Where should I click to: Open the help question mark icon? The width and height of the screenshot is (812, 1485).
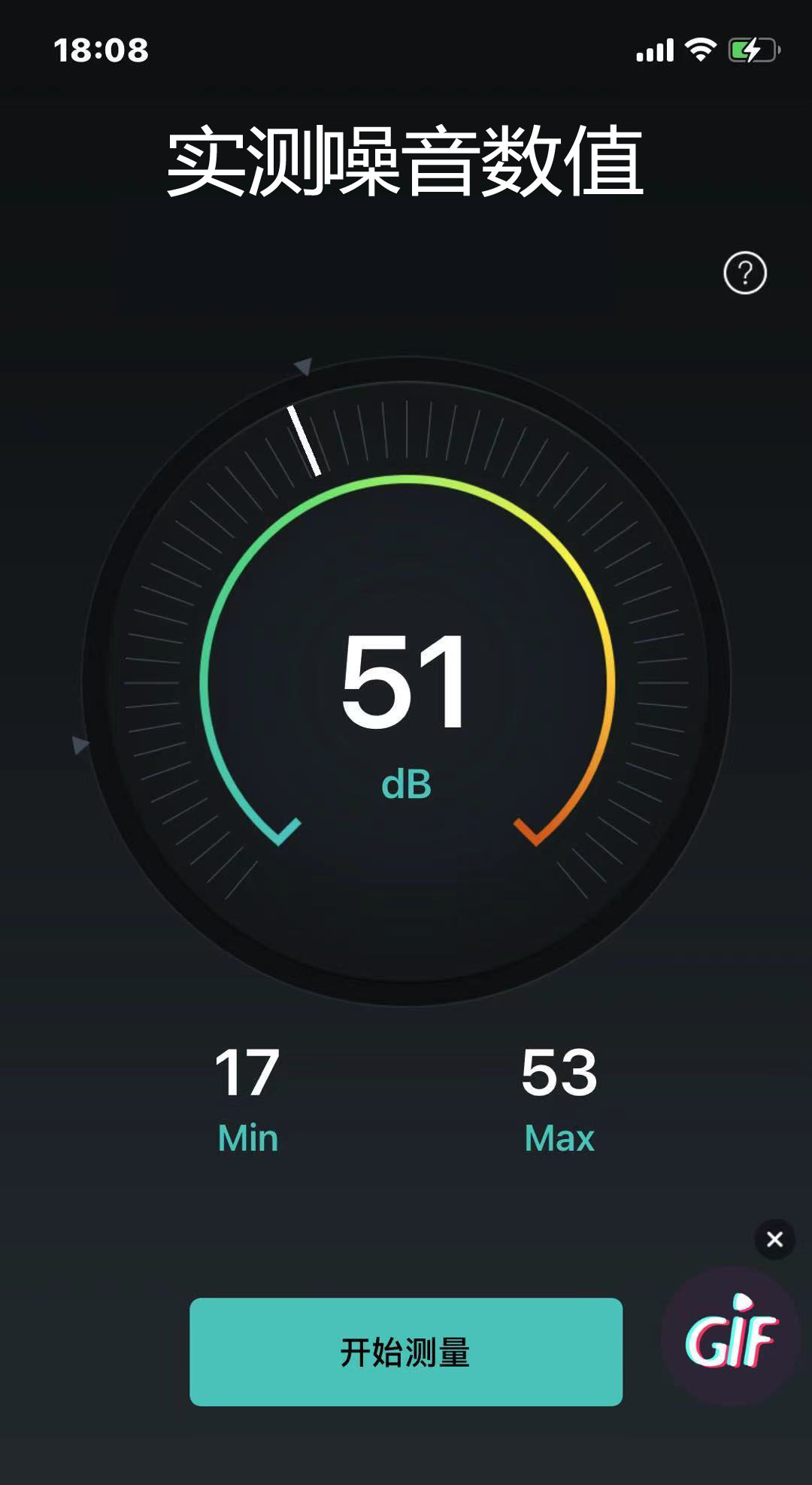click(744, 273)
